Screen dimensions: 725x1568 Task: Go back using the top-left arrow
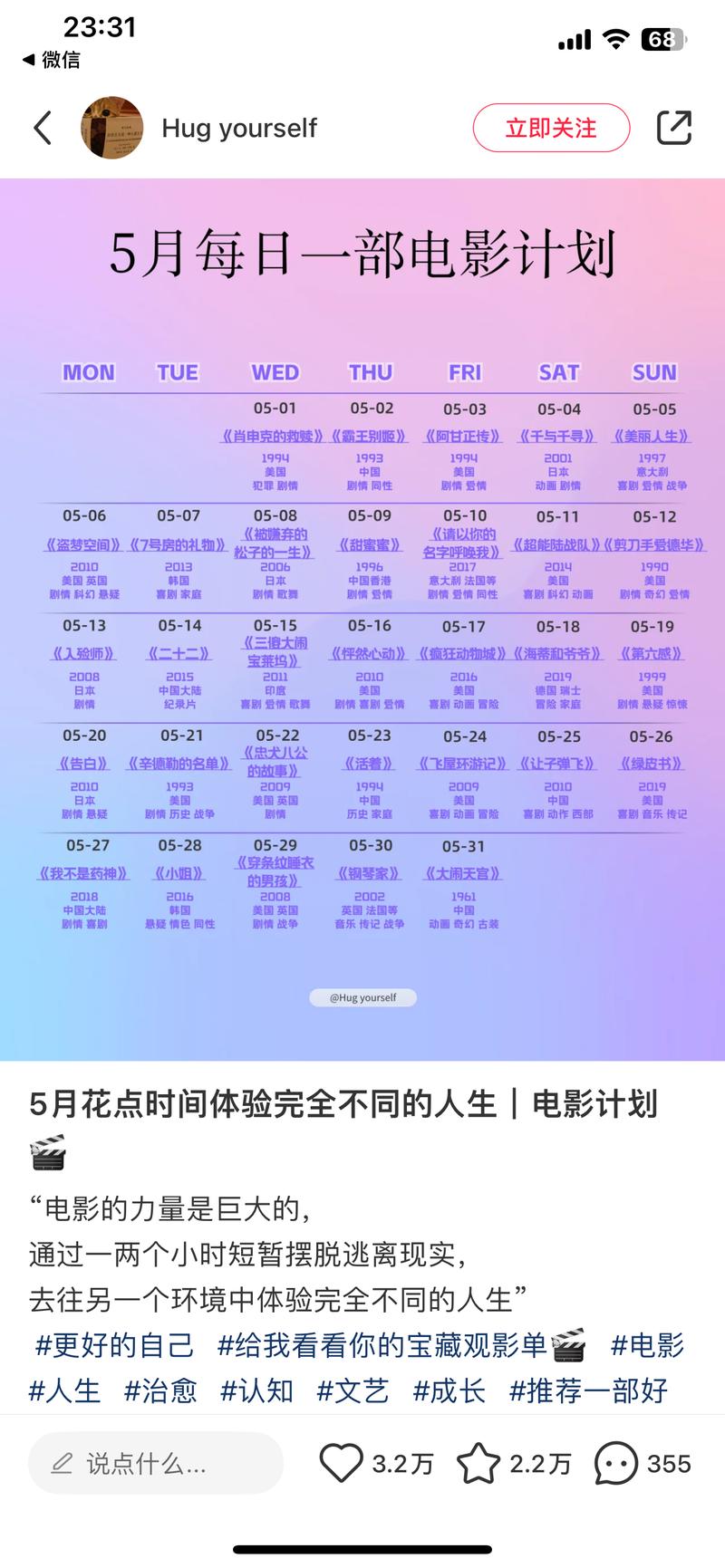(x=43, y=128)
